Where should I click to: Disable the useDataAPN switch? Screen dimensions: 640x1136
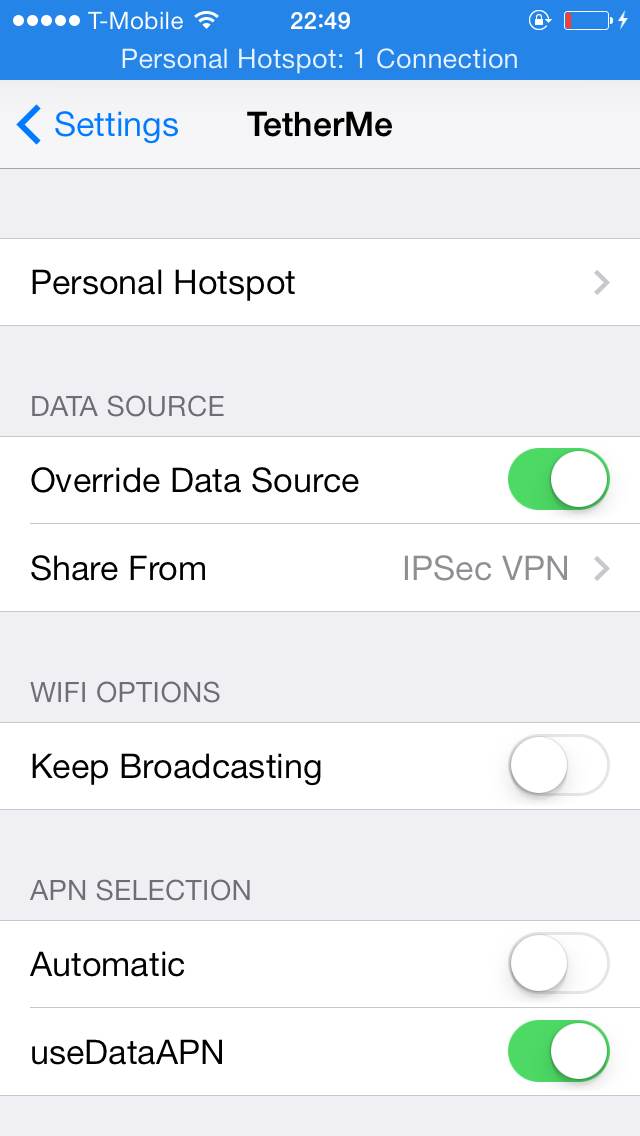pos(558,1051)
